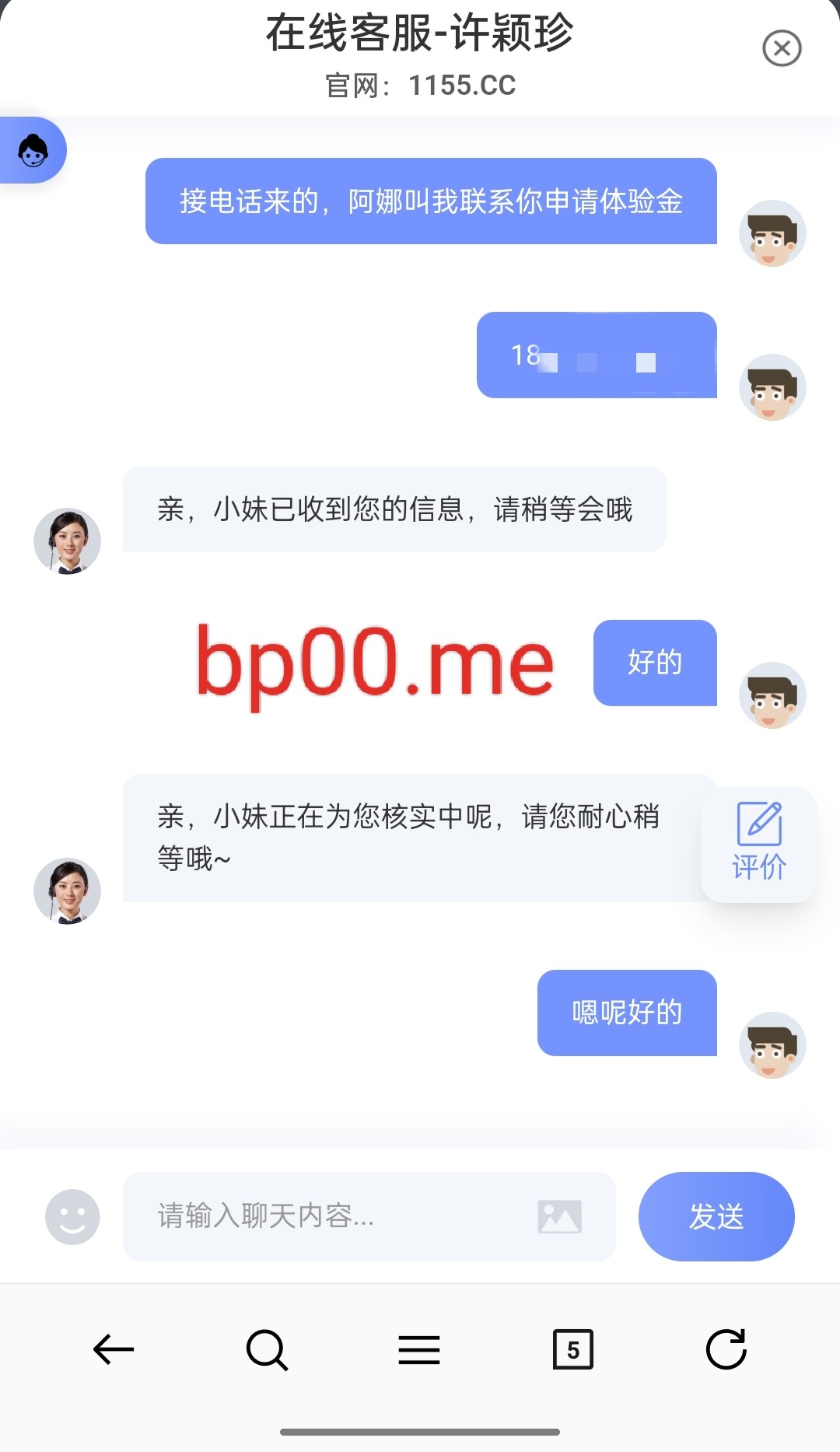840x1452 pixels.
Task: Tap the 评价 rate service button
Action: click(759, 844)
